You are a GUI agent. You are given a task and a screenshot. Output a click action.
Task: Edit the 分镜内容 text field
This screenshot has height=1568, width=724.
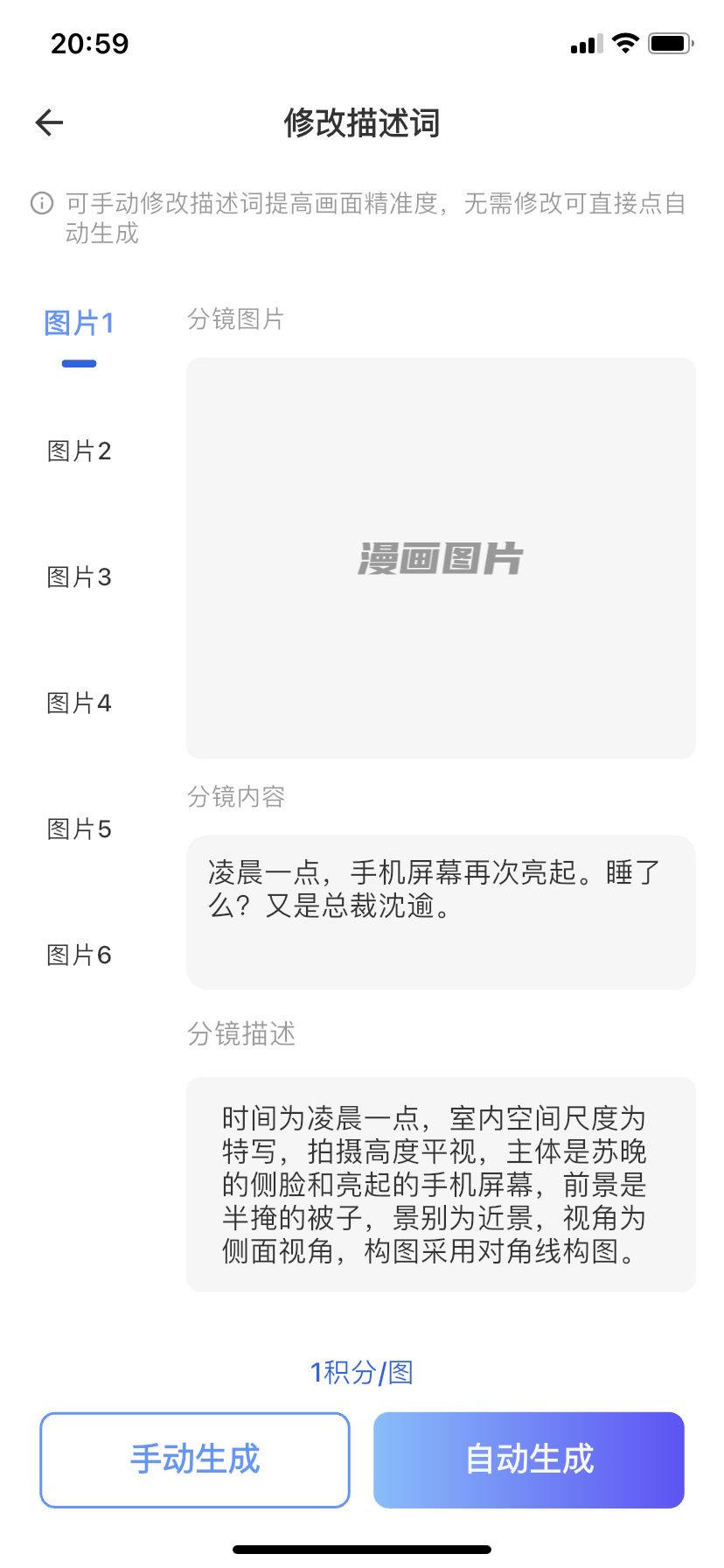pos(441,912)
